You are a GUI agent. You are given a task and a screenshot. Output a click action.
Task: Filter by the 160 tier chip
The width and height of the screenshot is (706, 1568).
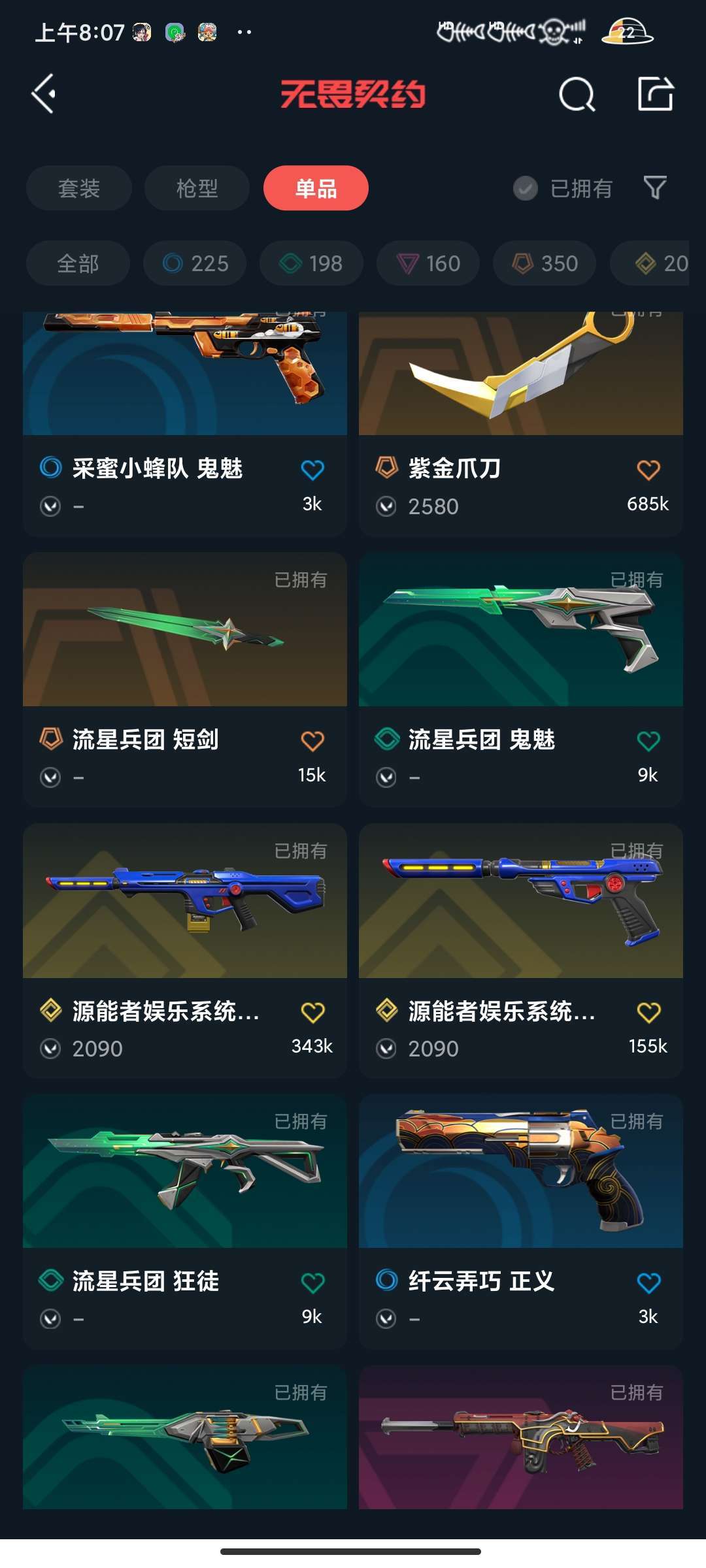[428, 263]
